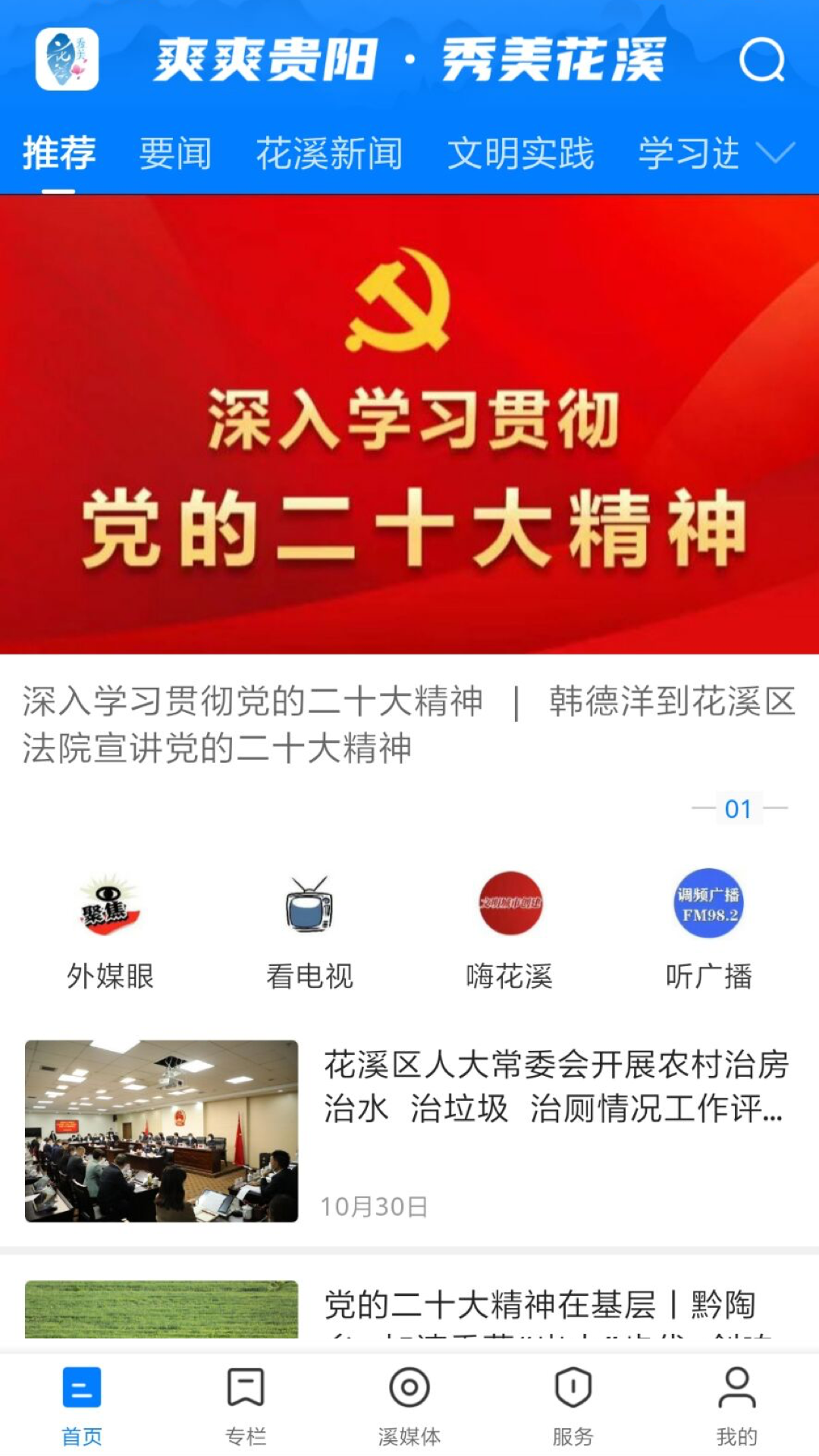Open the 文明实践 channel

tap(522, 154)
